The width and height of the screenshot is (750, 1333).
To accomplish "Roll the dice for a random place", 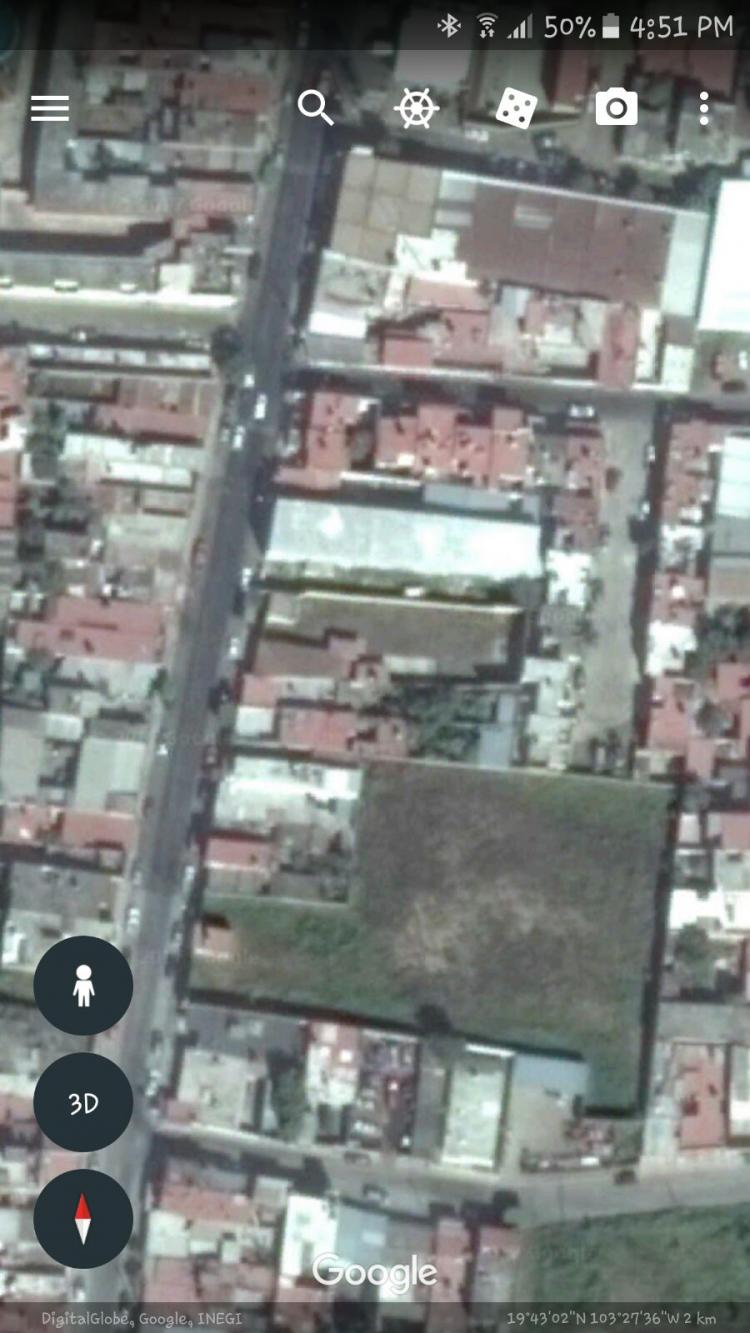I will (x=516, y=107).
